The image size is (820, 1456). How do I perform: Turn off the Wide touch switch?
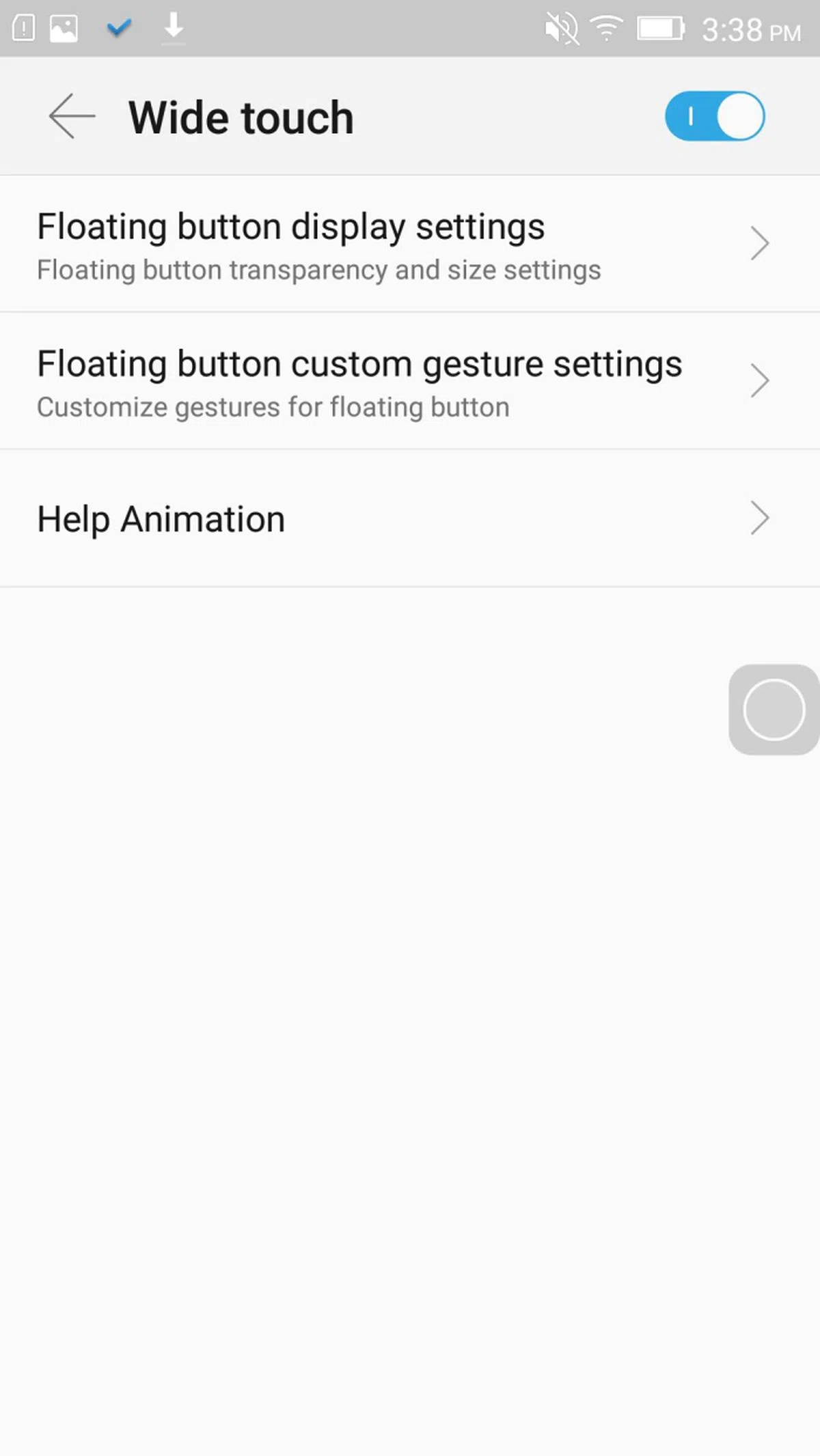tap(714, 117)
